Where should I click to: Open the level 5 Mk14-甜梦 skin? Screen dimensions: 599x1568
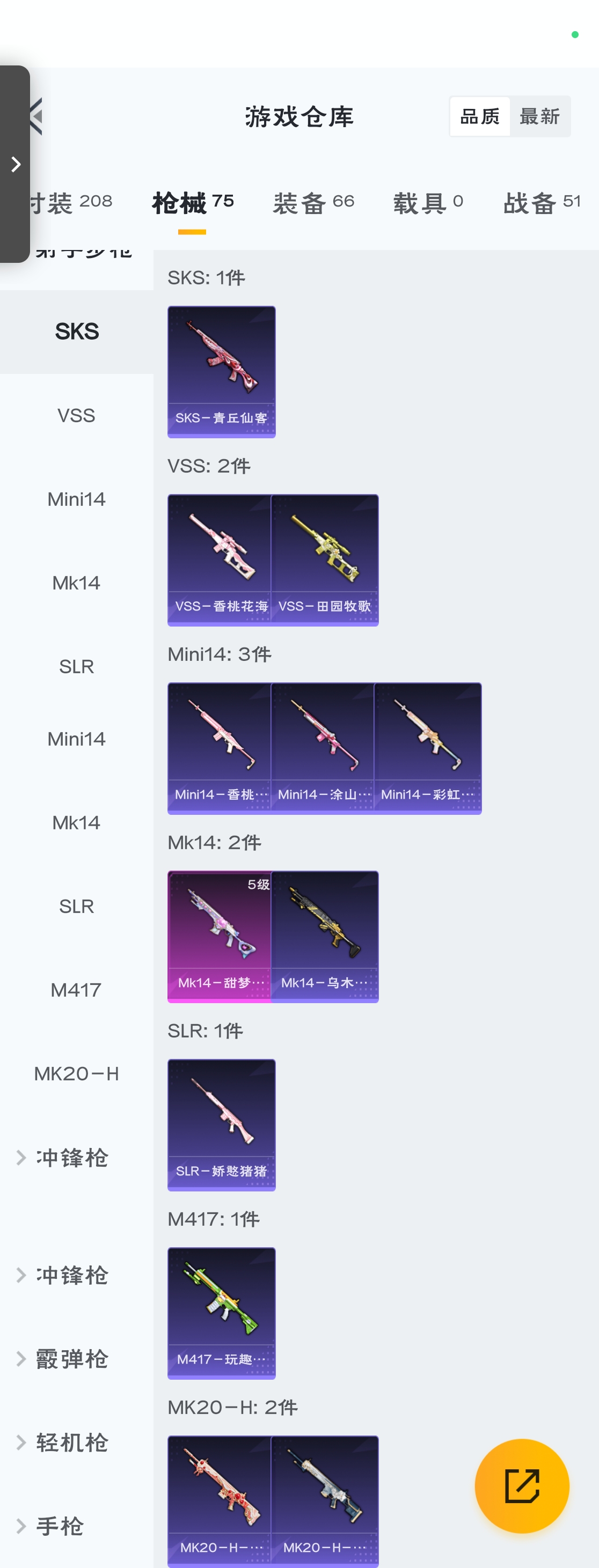tap(221, 936)
